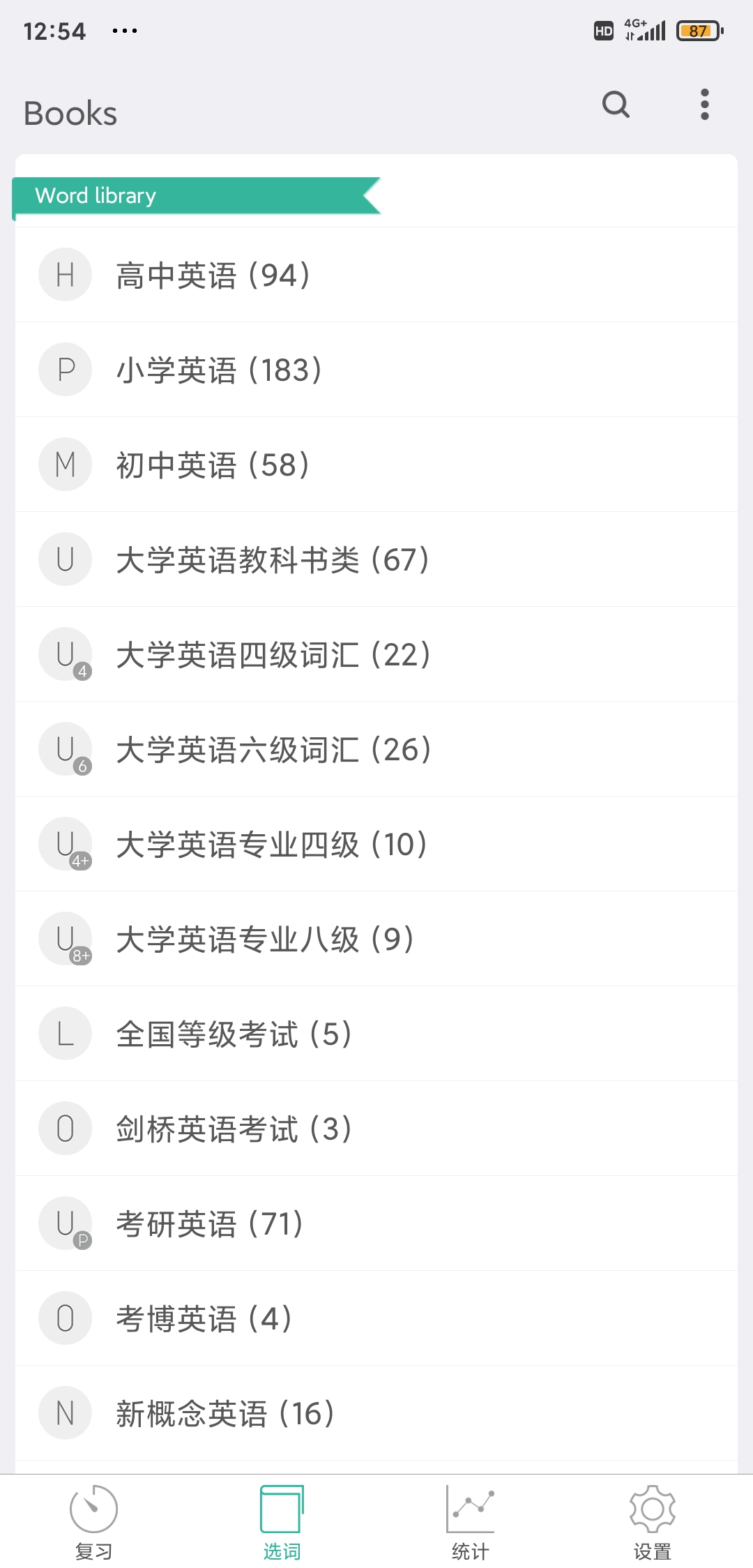Switch to the 复习 tab

coord(94,1521)
